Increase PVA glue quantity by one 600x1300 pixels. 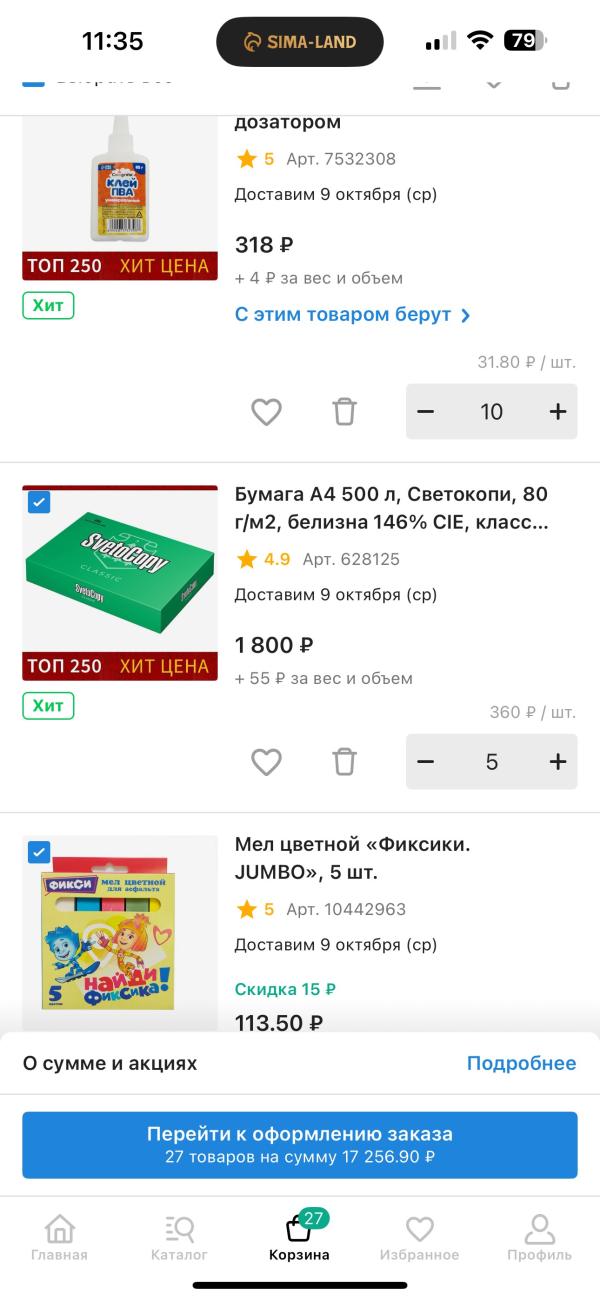(x=558, y=412)
